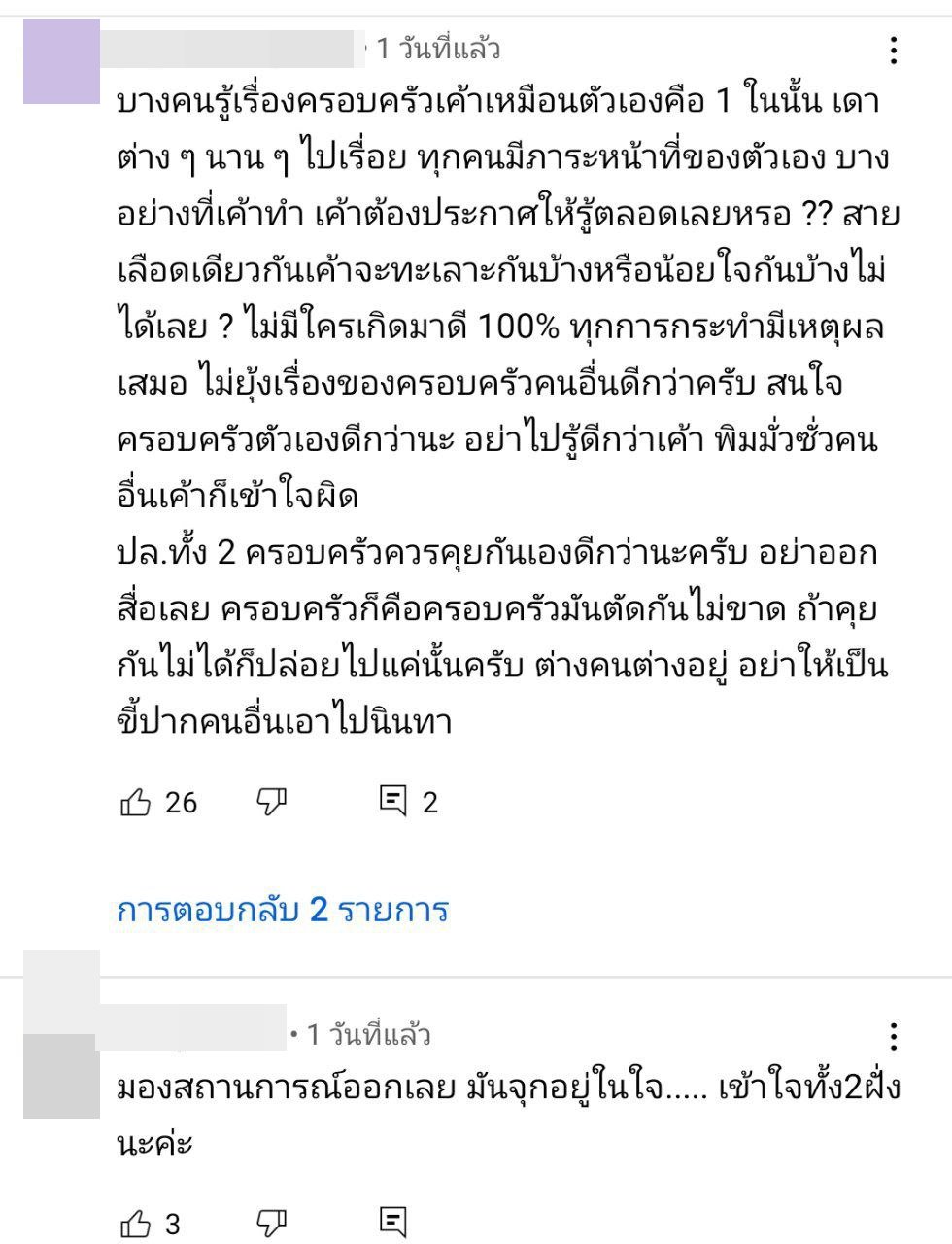Open overflow menu on the 3-like comment
Viewport: 952px width, 1244px height.
pyautogui.click(x=893, y=1036)
